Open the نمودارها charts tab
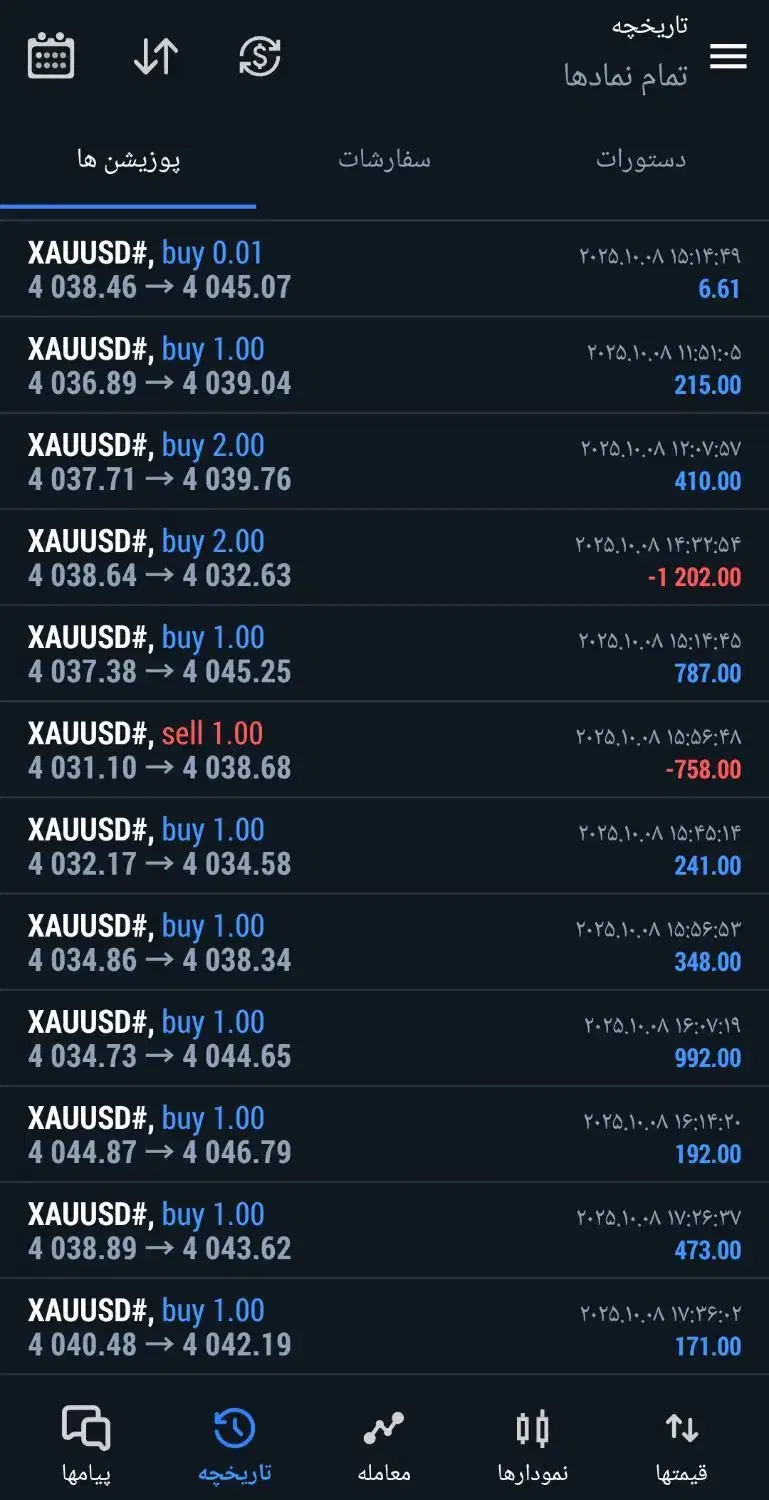 tap(533, 1442)
